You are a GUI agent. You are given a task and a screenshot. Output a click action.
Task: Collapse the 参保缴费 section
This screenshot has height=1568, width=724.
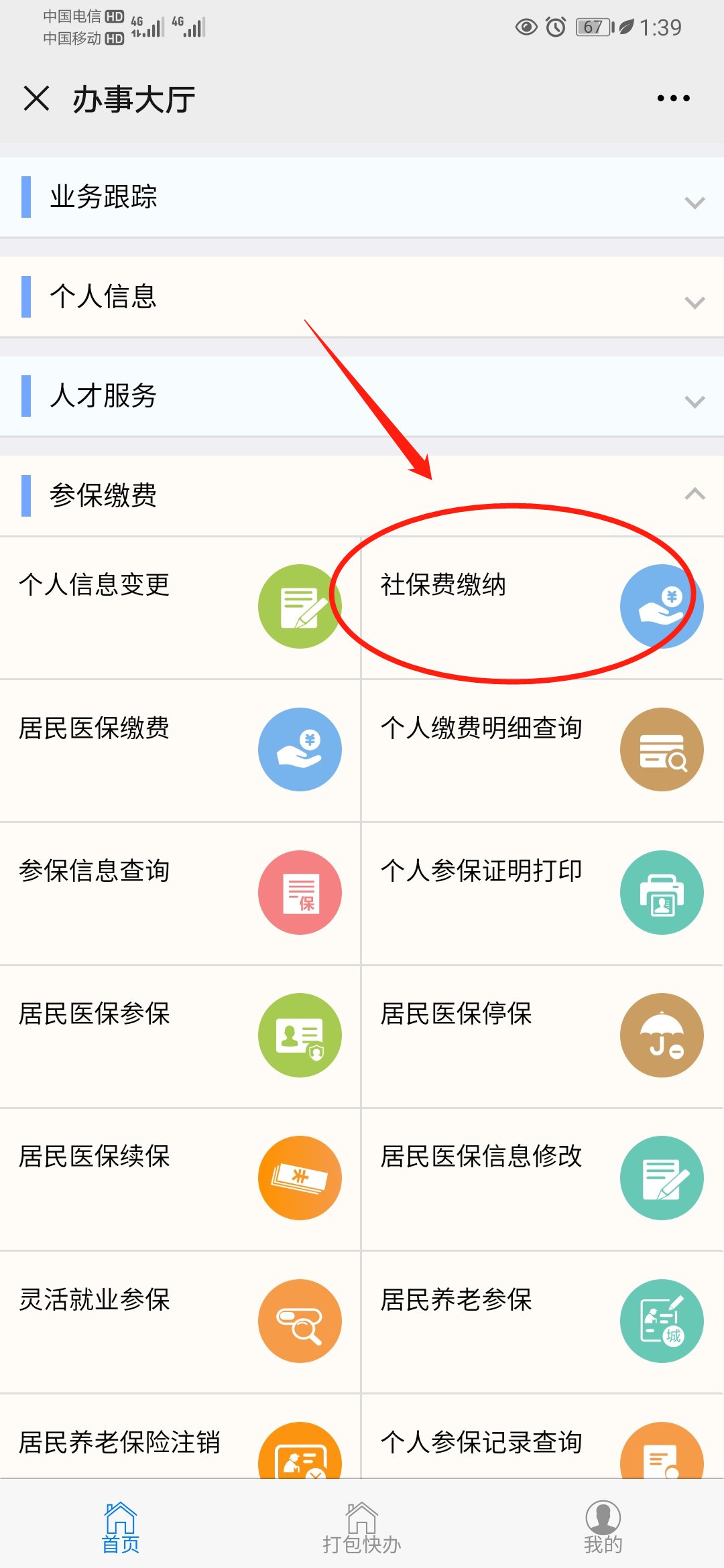(x=695, y=495)
